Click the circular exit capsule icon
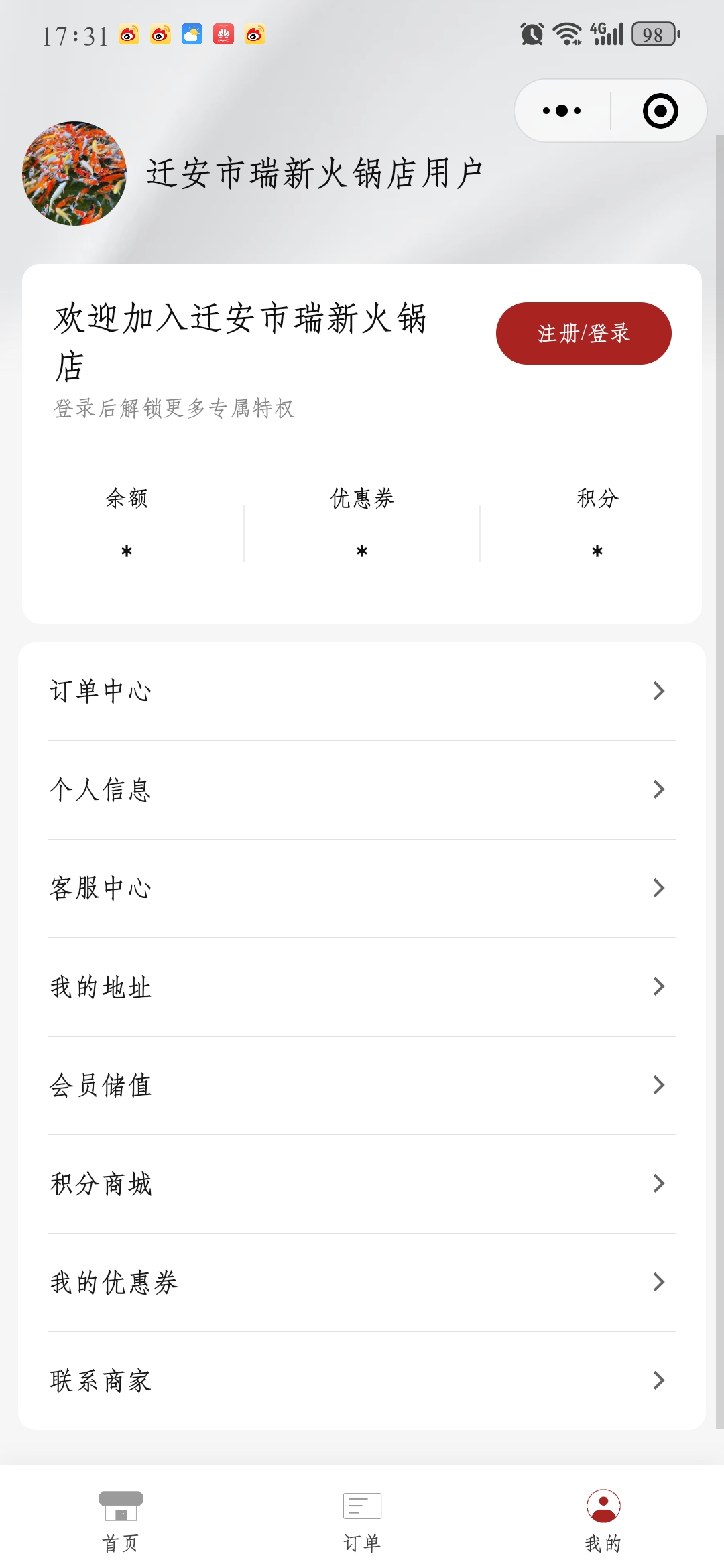Viewport: 724px width, 1568px height. tap(660, 109)
